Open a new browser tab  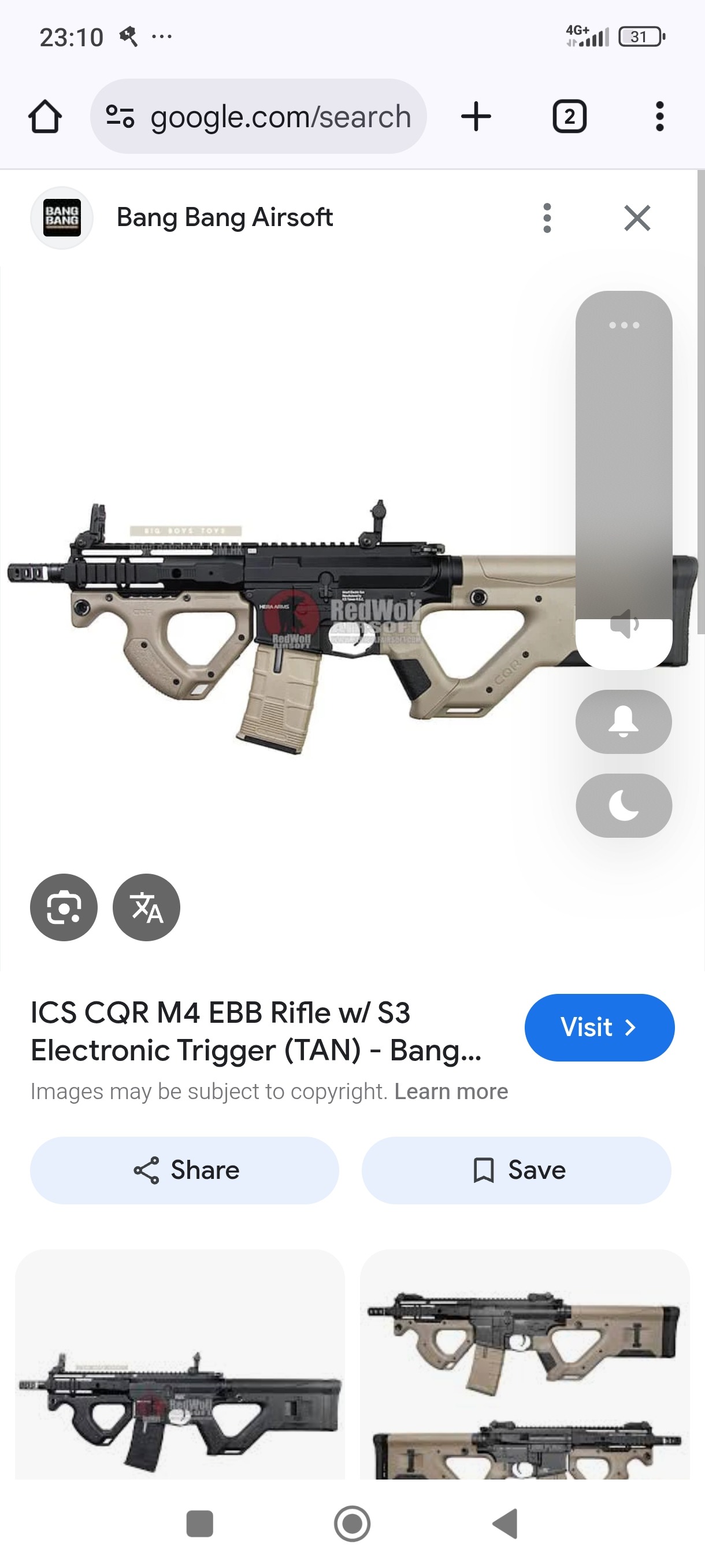tap(476, 116)
